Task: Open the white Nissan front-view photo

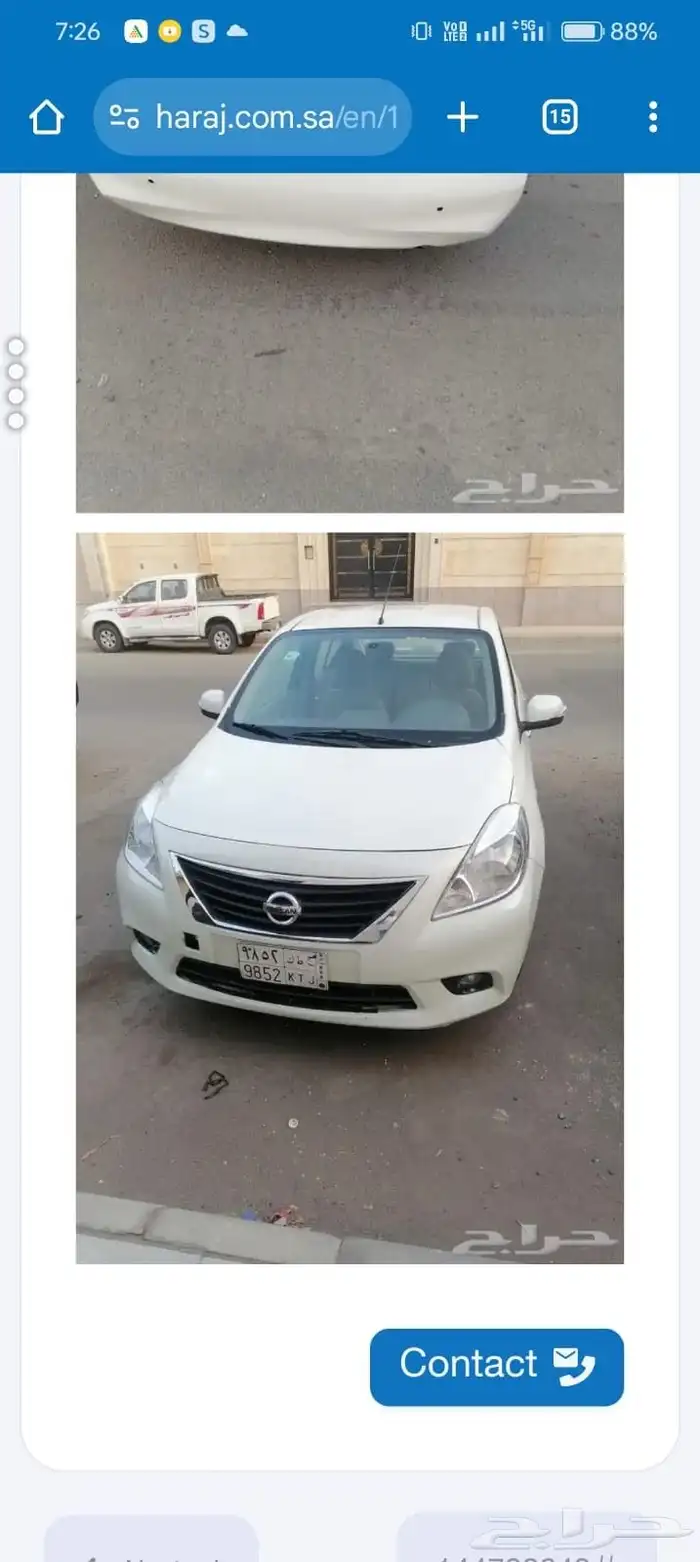Action: 349,897
